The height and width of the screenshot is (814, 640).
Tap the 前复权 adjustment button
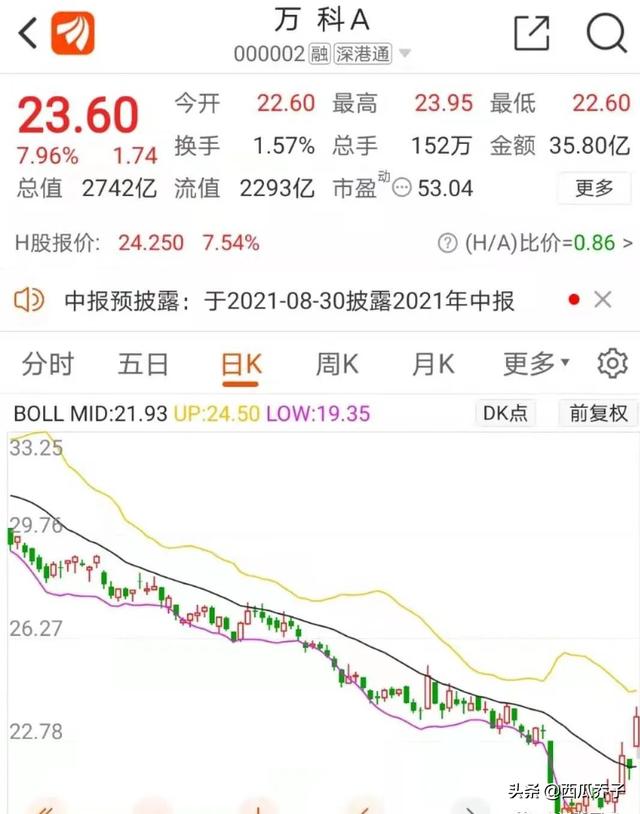click(x=598, y=413)
